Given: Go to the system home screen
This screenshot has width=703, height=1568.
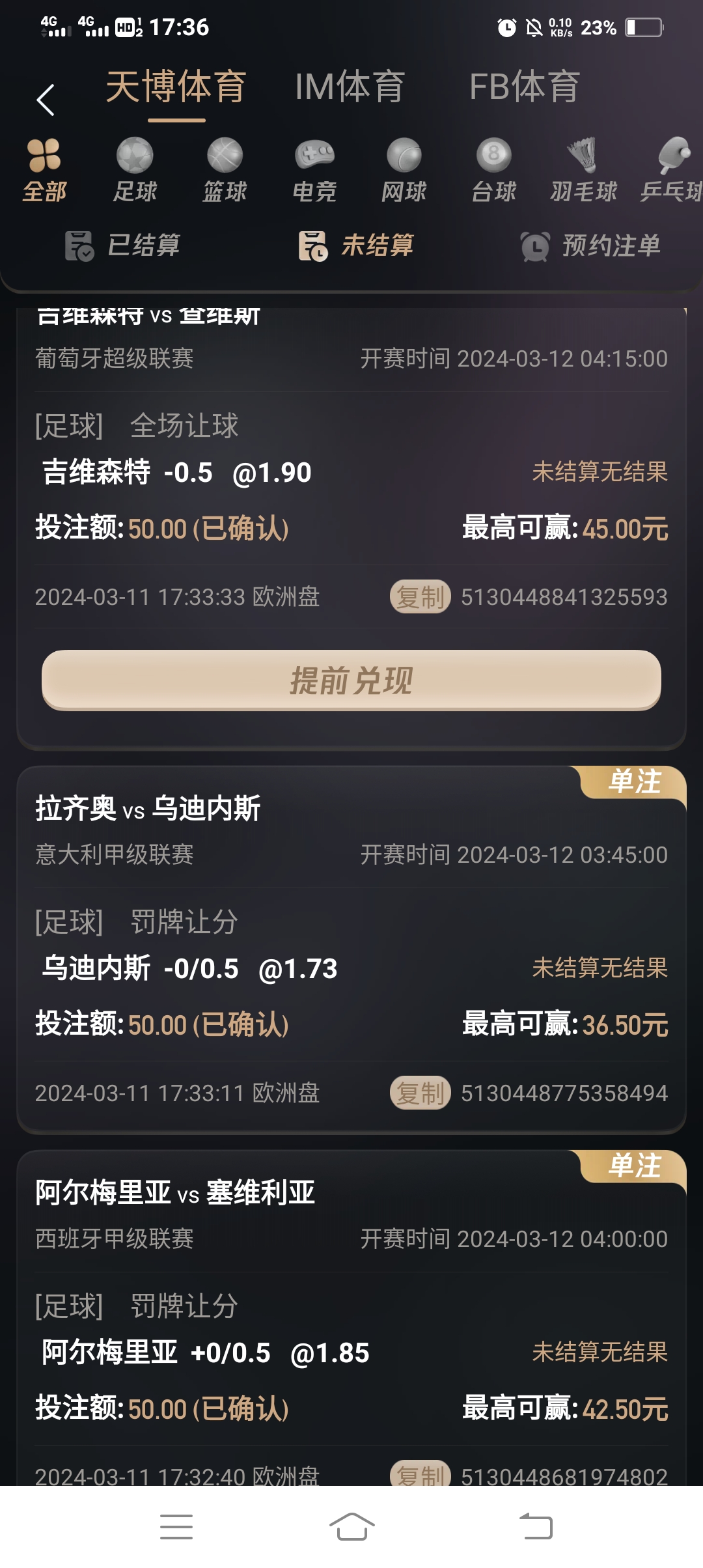Looking at the screenshot, I should (x=351, y=1526).
